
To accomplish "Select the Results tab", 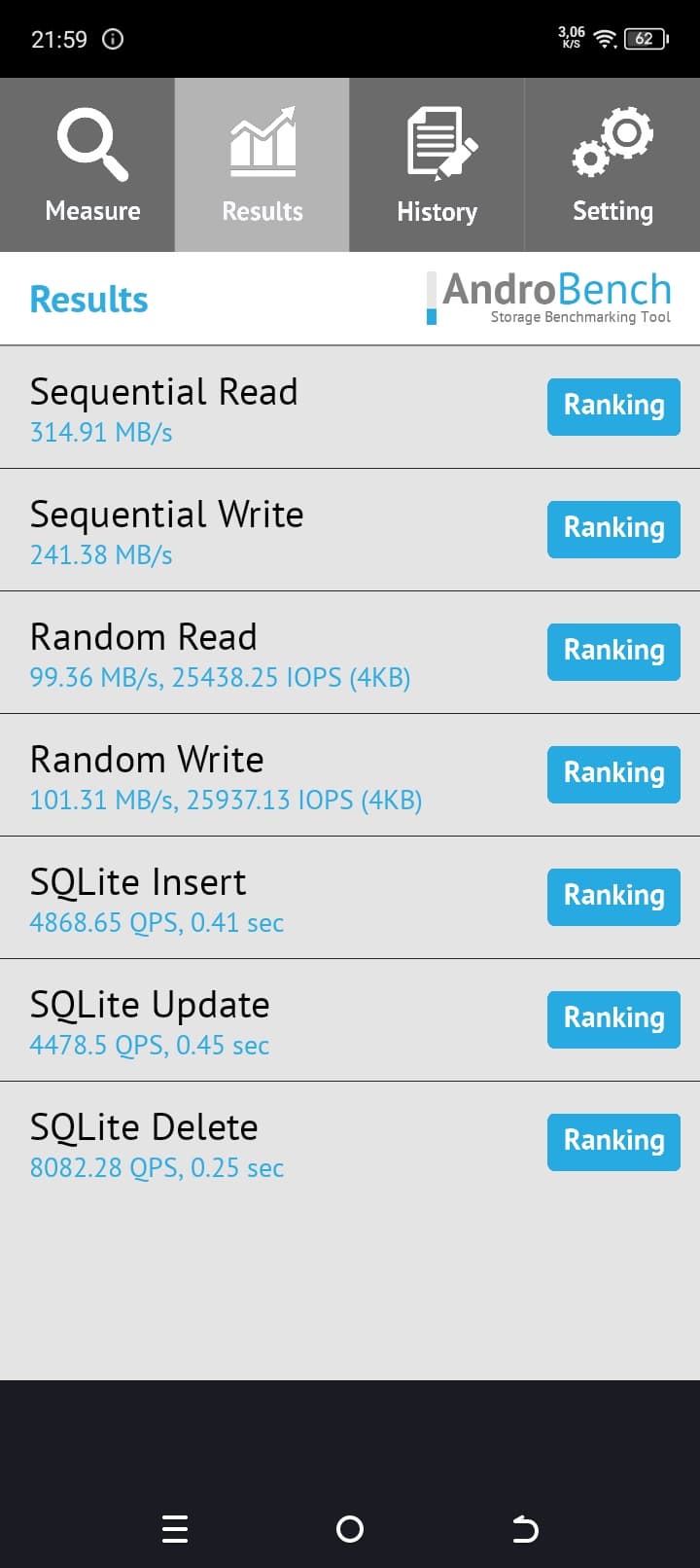I will click(x=262, y=165).
